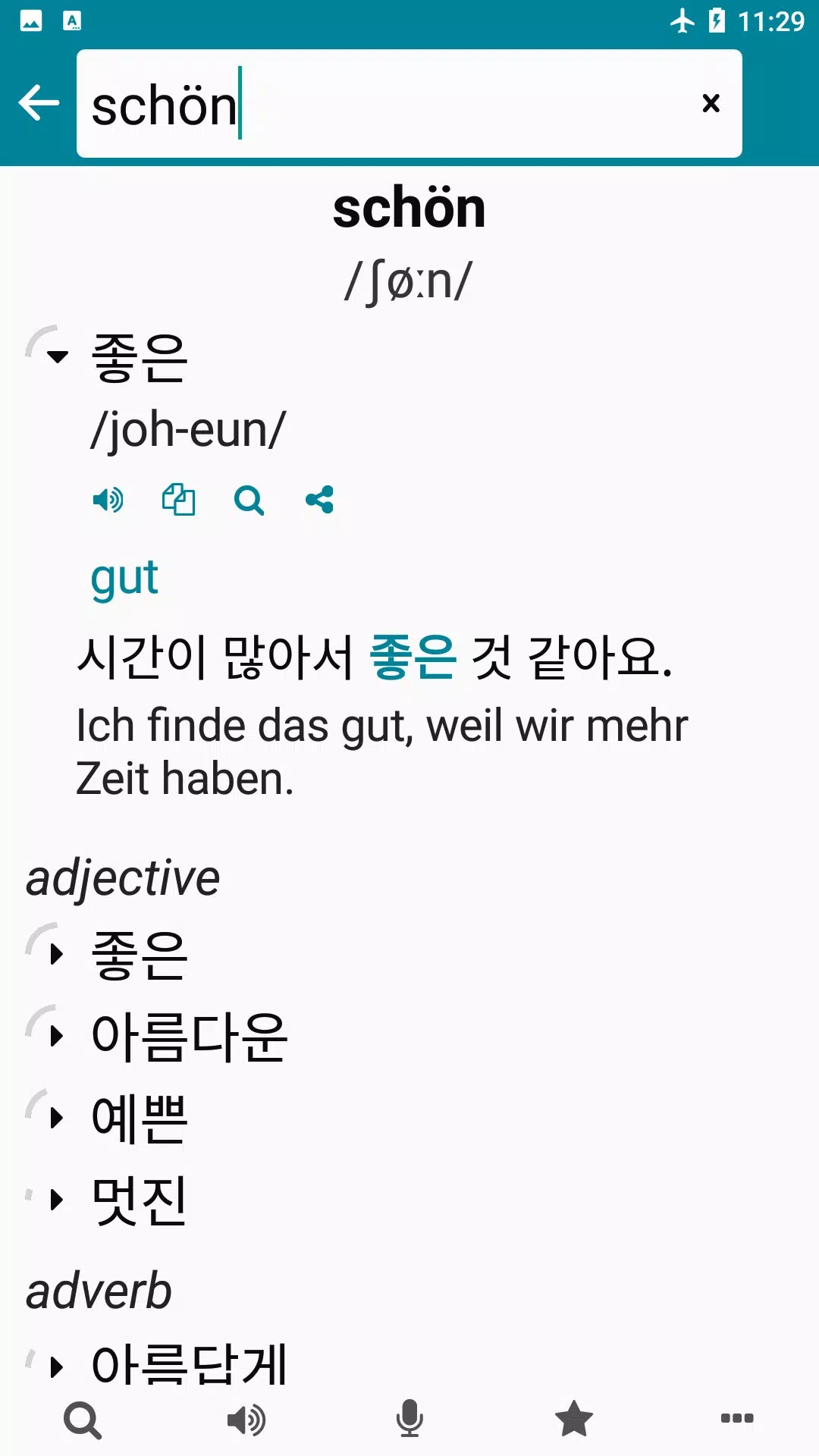Share the 좋은 translation

click(x=319, y=500)
